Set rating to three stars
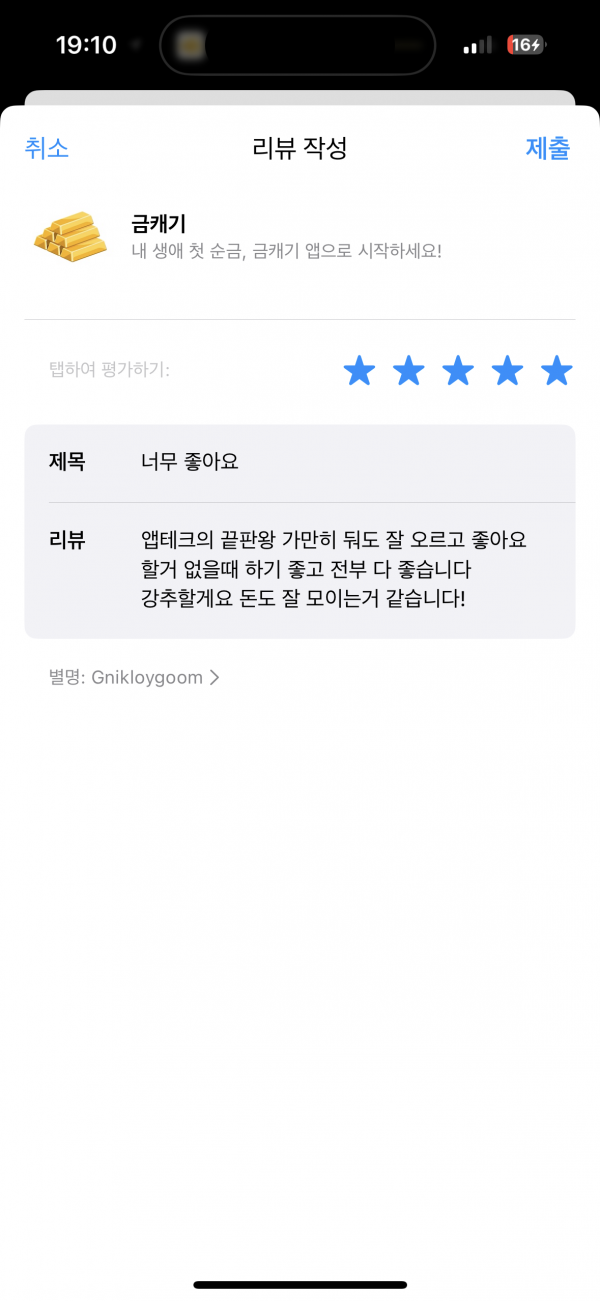 (458, 371)
